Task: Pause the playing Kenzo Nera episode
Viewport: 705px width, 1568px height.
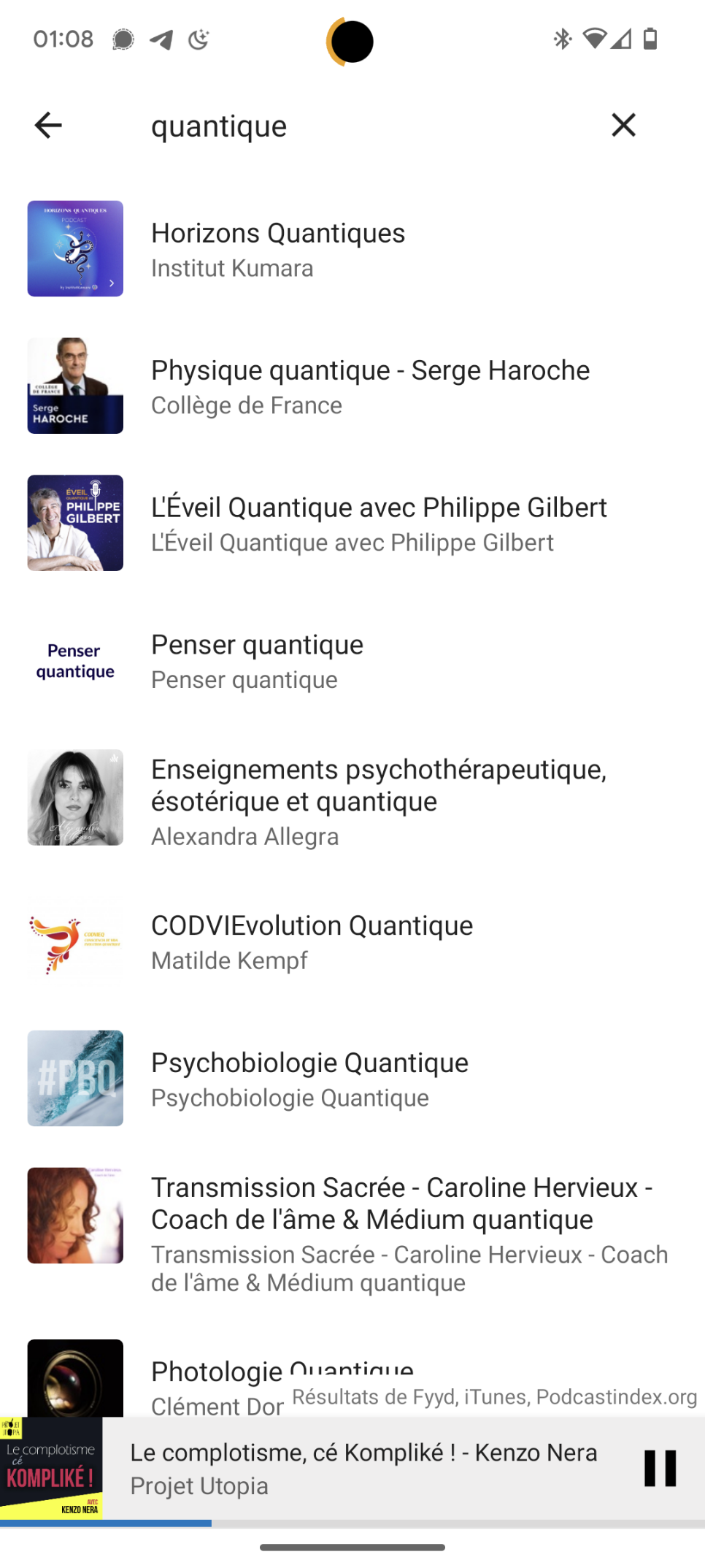Action: [x=660, y=1468]
